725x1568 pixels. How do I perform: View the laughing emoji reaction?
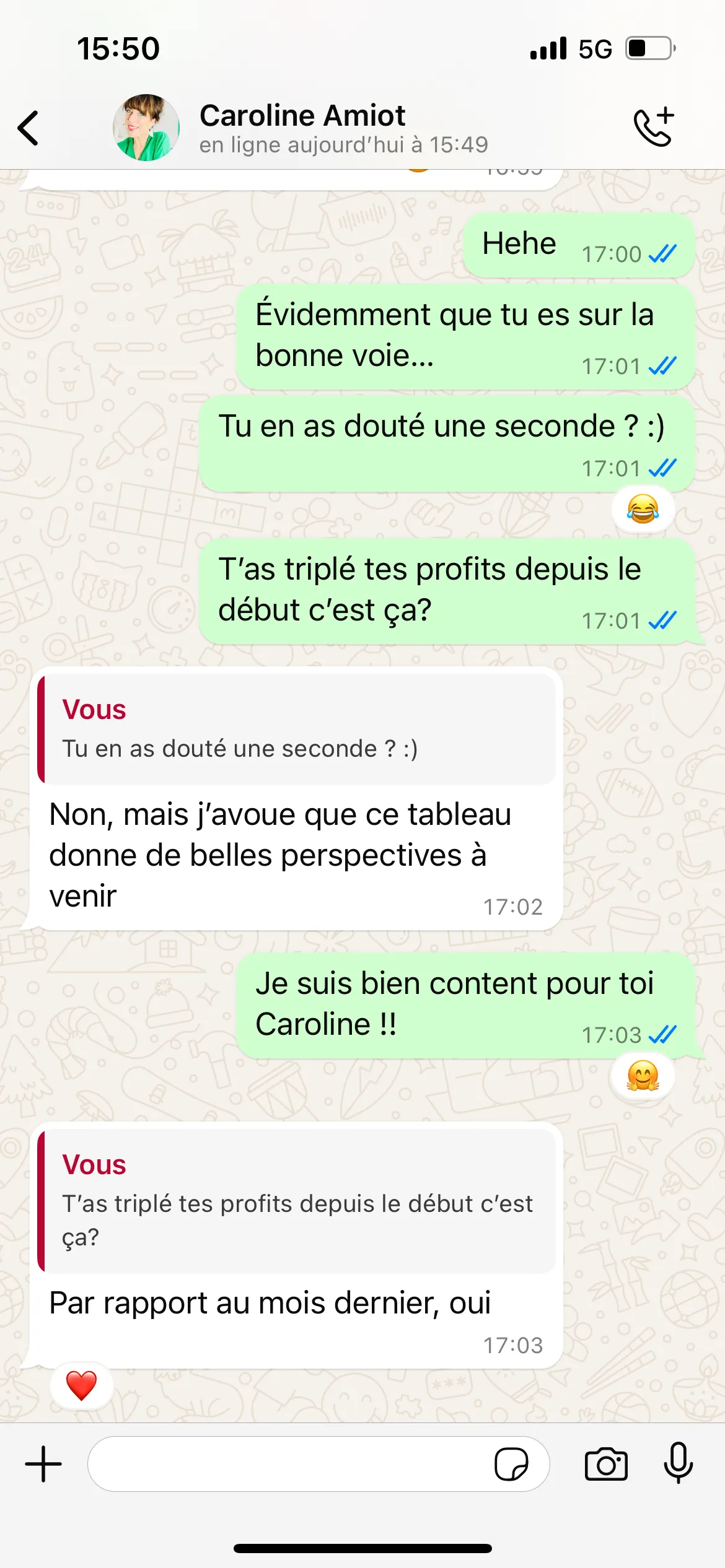pyautogui.click(x=643, y=509)
